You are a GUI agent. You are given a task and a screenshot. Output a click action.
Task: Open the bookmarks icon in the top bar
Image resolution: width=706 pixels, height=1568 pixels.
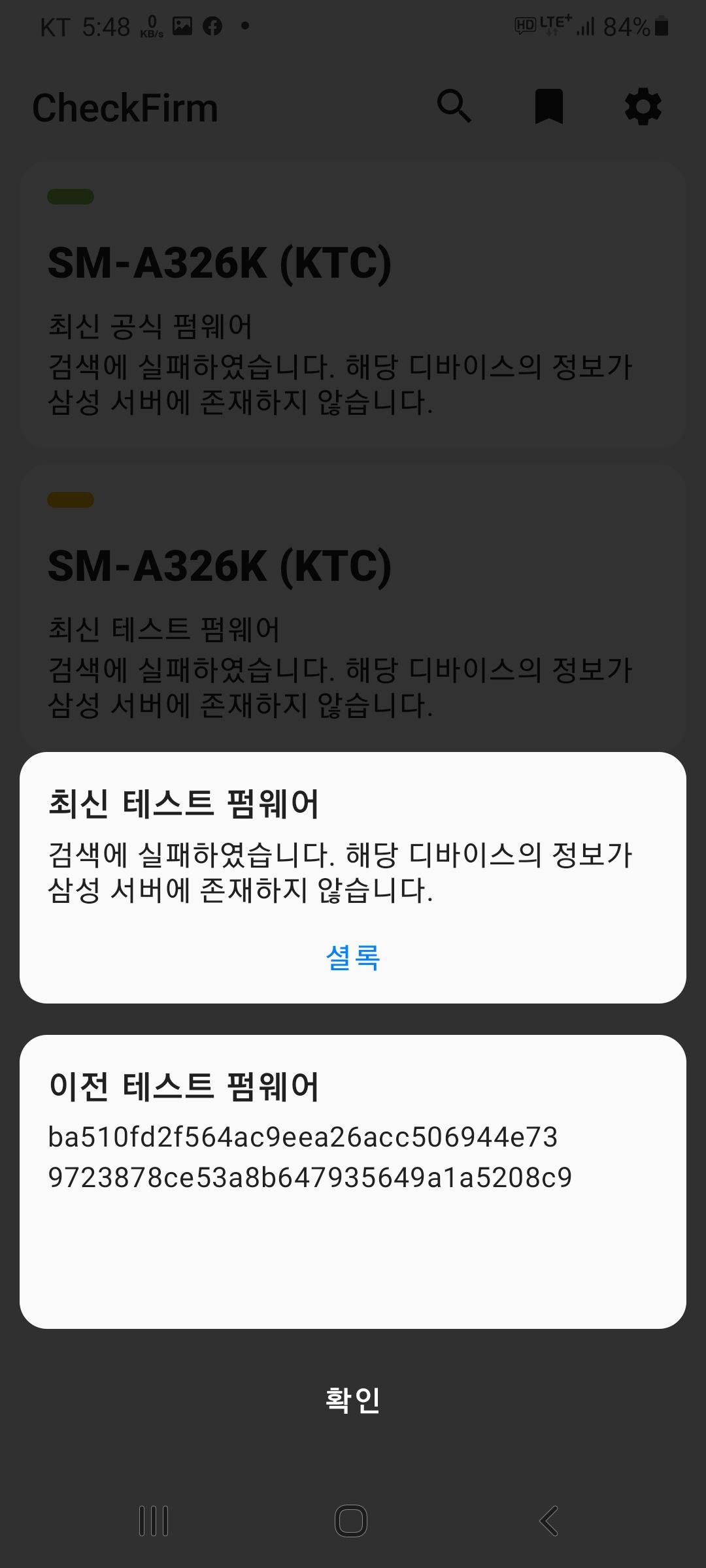coord(550,106)
